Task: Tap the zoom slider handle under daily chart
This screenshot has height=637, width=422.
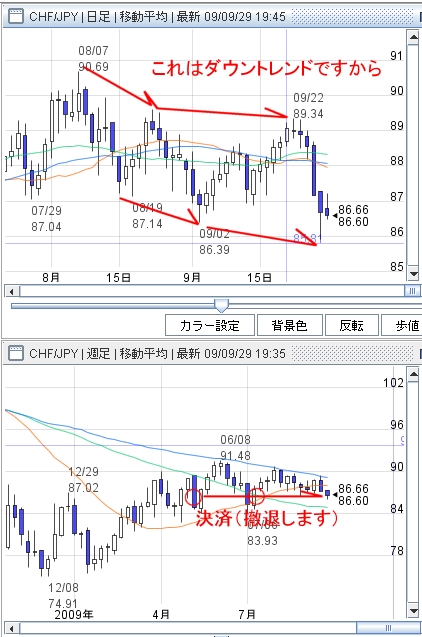Action: point(221,306)
